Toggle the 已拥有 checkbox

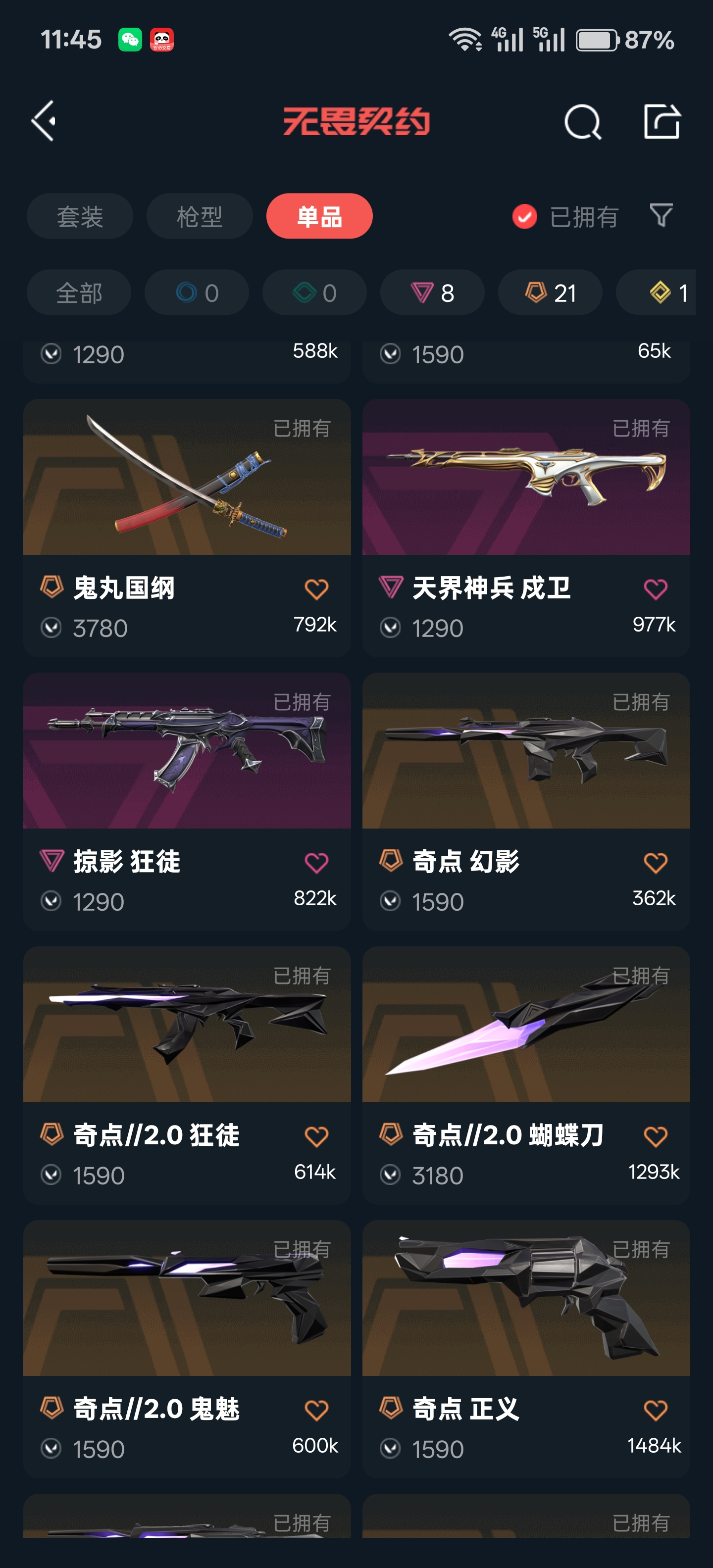[524, 217]
